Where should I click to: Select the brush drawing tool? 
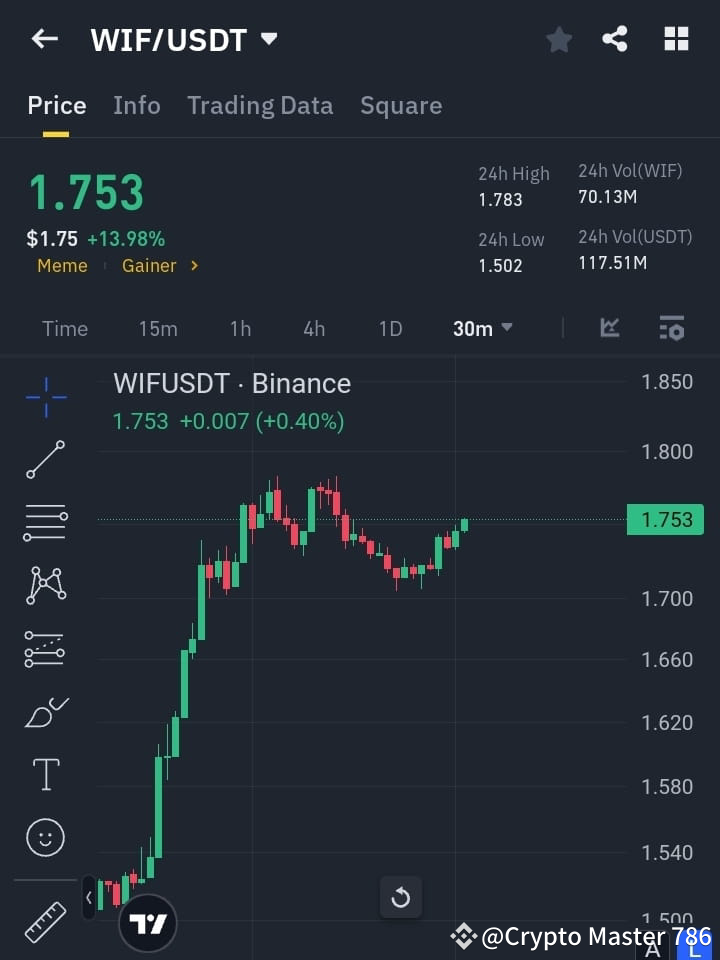point(45,712)
